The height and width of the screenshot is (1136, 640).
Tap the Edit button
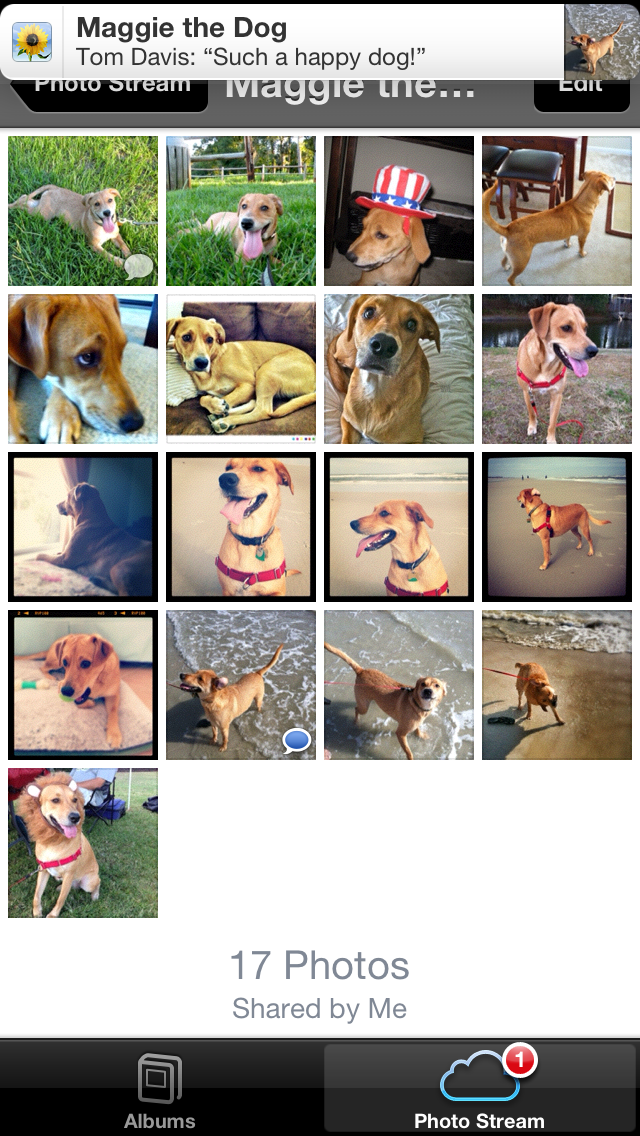tap(580, 92)
